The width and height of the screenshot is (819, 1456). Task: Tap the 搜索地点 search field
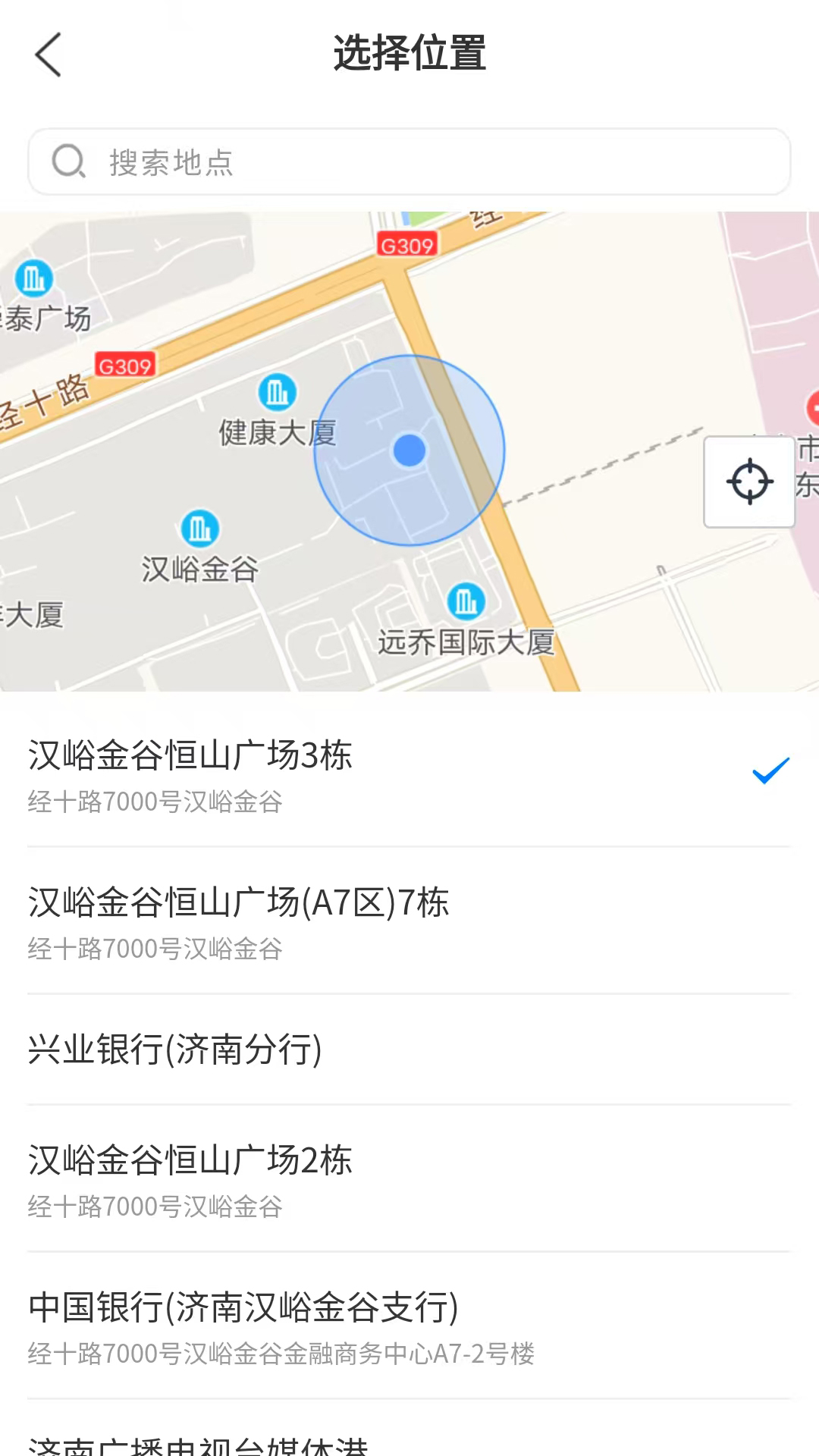tap(409, 162)
